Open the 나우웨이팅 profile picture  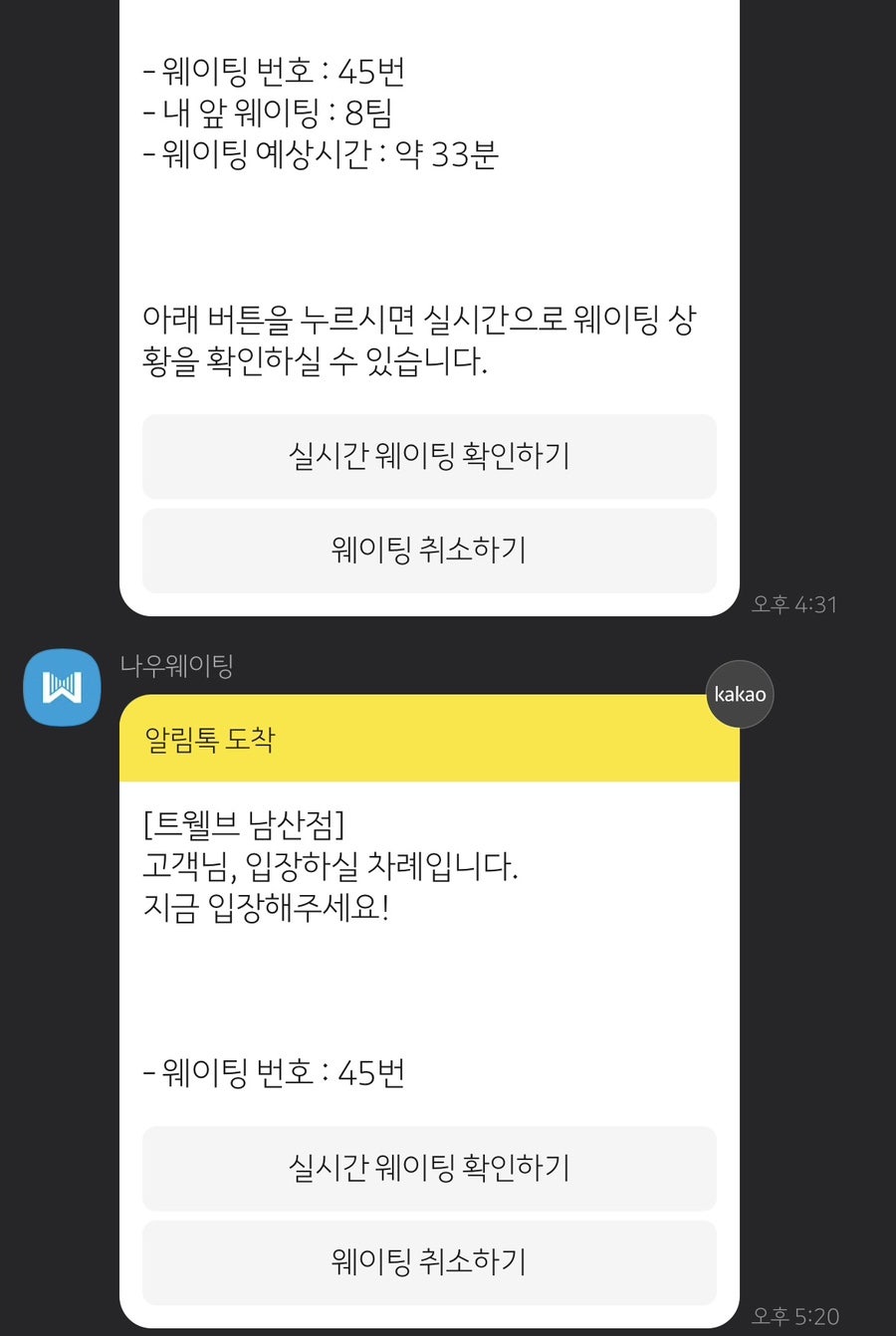point(62,687)
